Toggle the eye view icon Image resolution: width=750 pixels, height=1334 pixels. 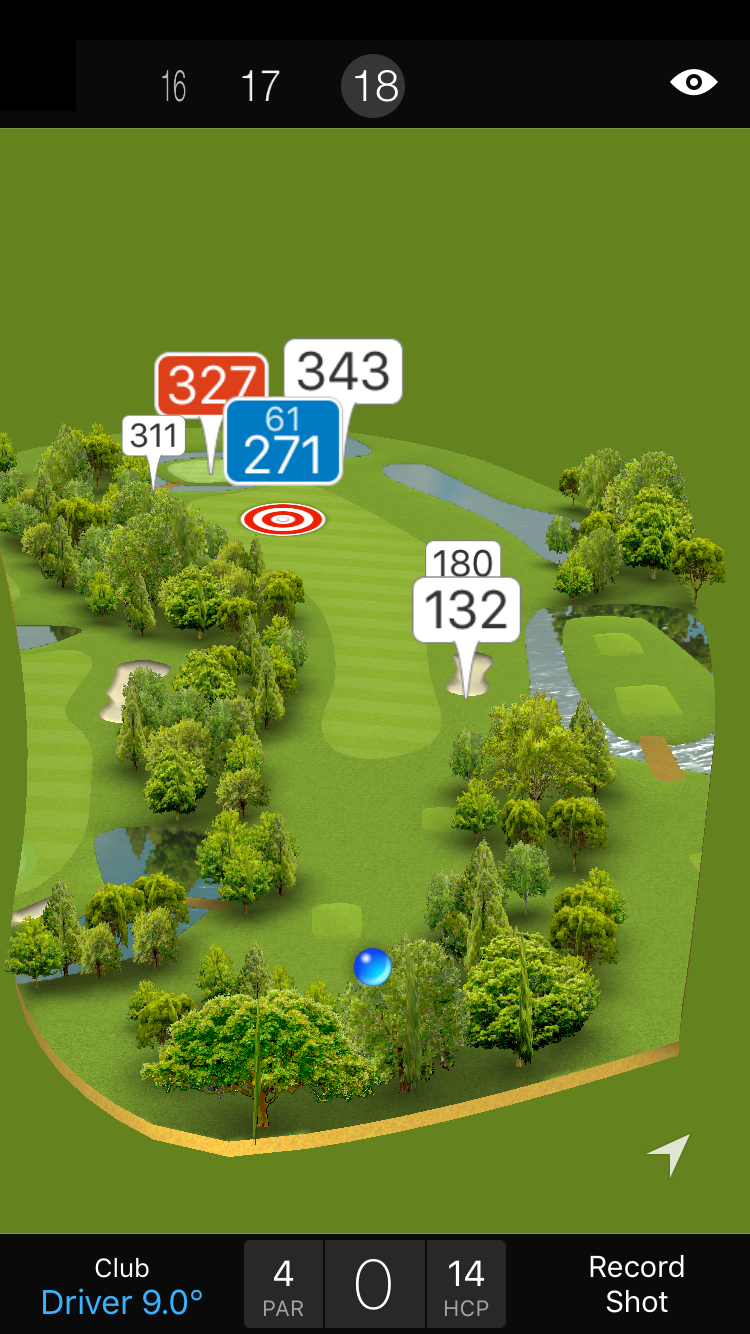click(x=693, y=82)
